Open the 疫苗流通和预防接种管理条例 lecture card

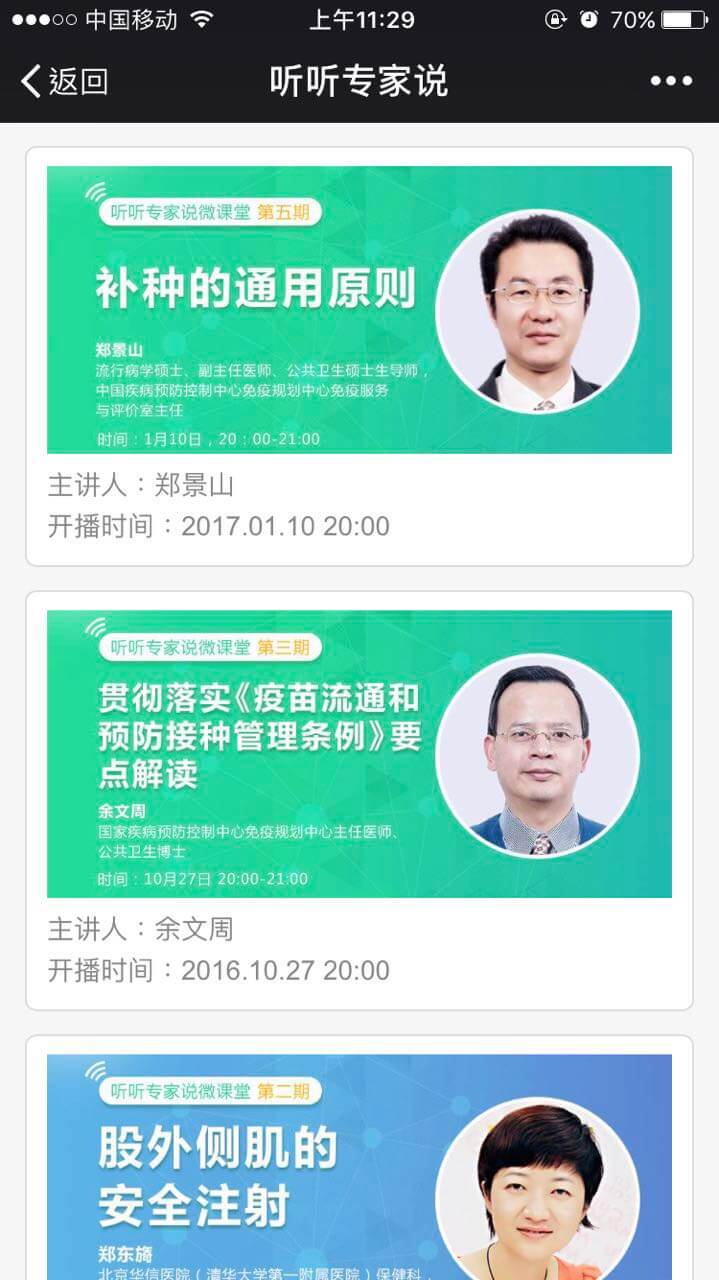coord(359,800)
